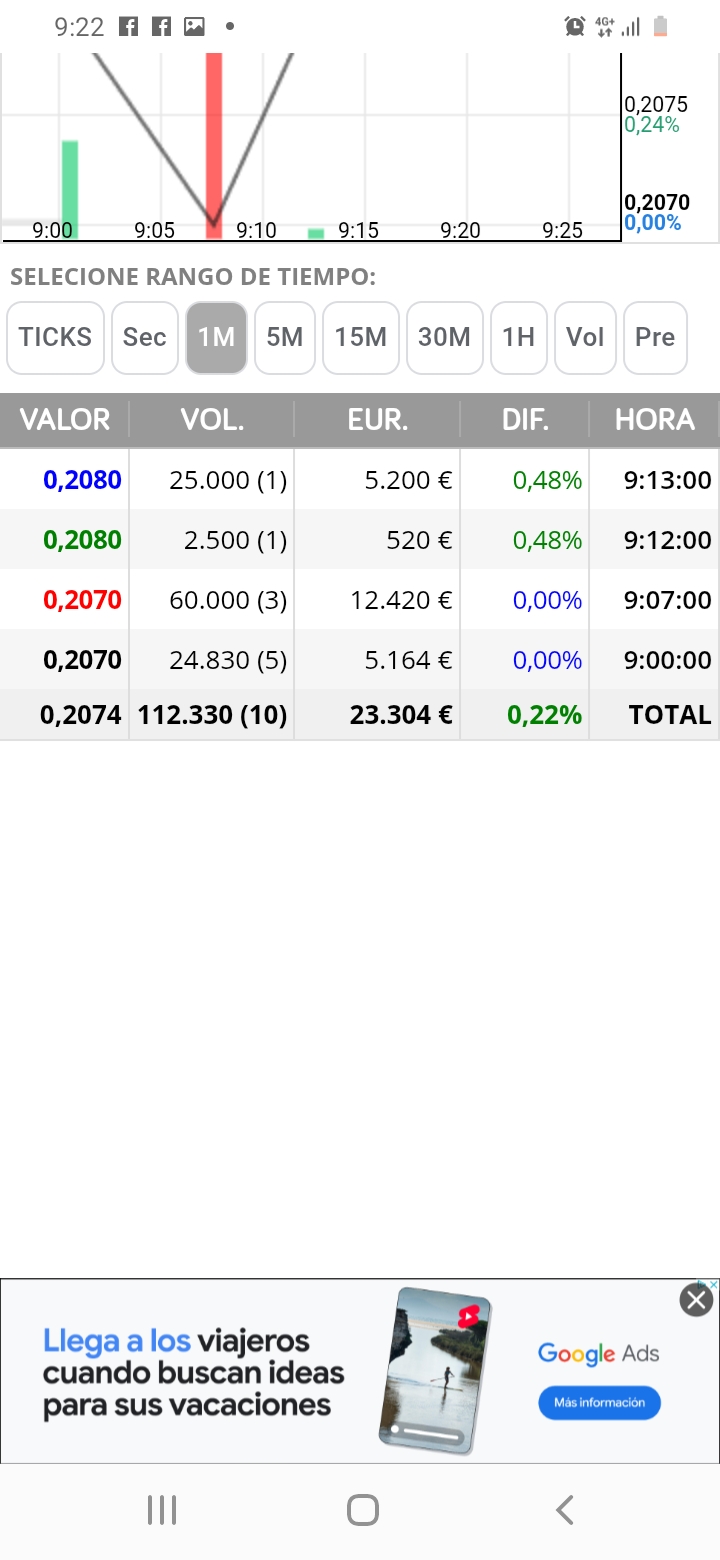Open recent apps from navigation bar
The width and height of the screenshot is (720, 1560).
point(162,1510)
